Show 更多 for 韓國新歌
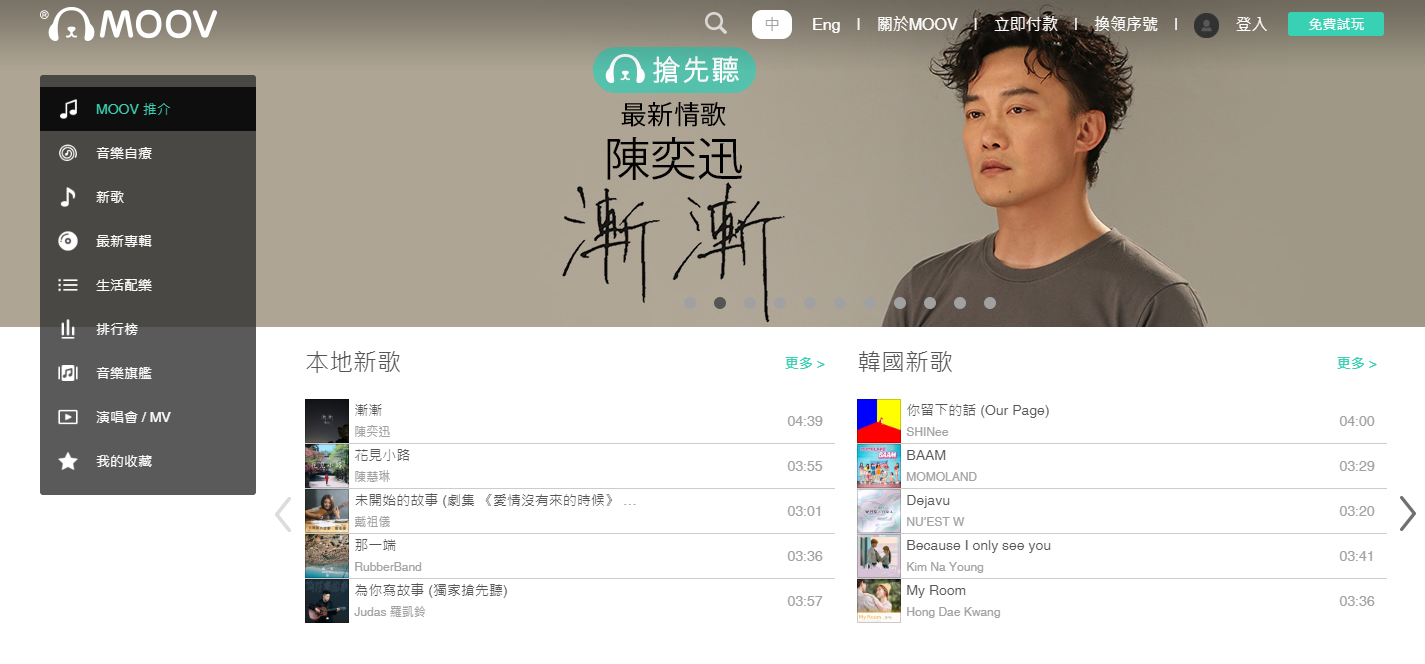 pyautogui.click(x=1356, y=363)
